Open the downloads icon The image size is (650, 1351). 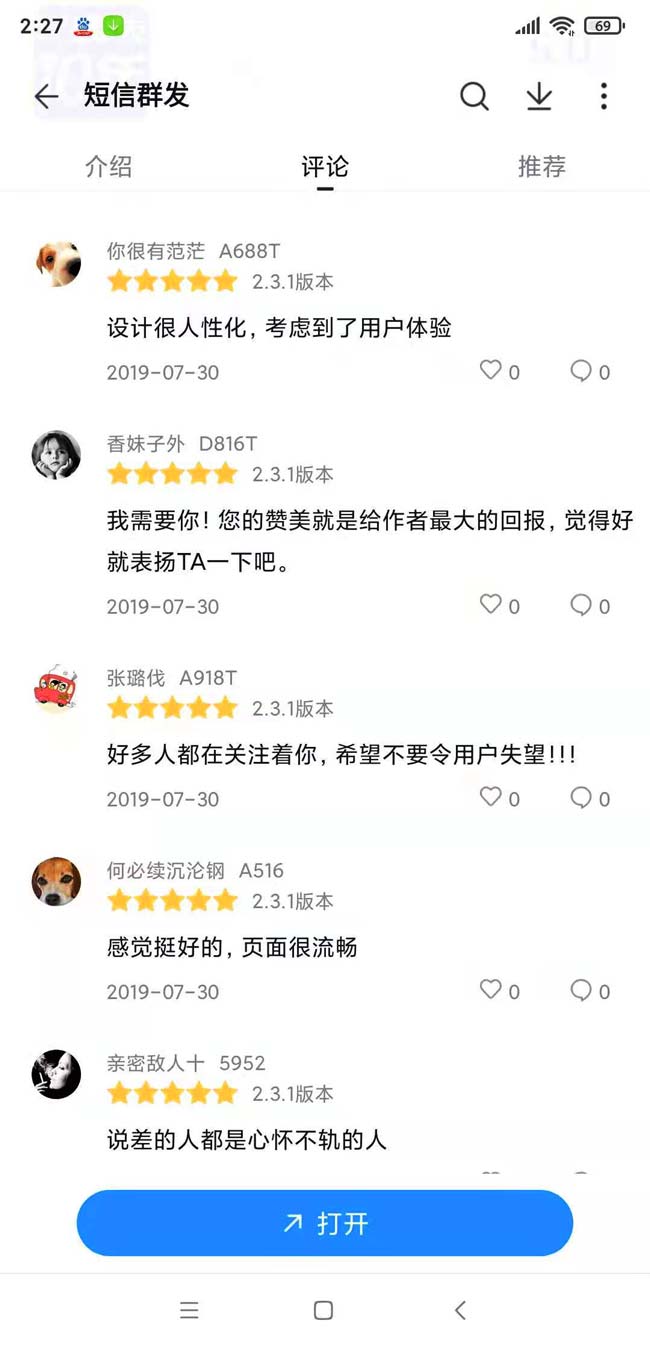tap(539, 96)
